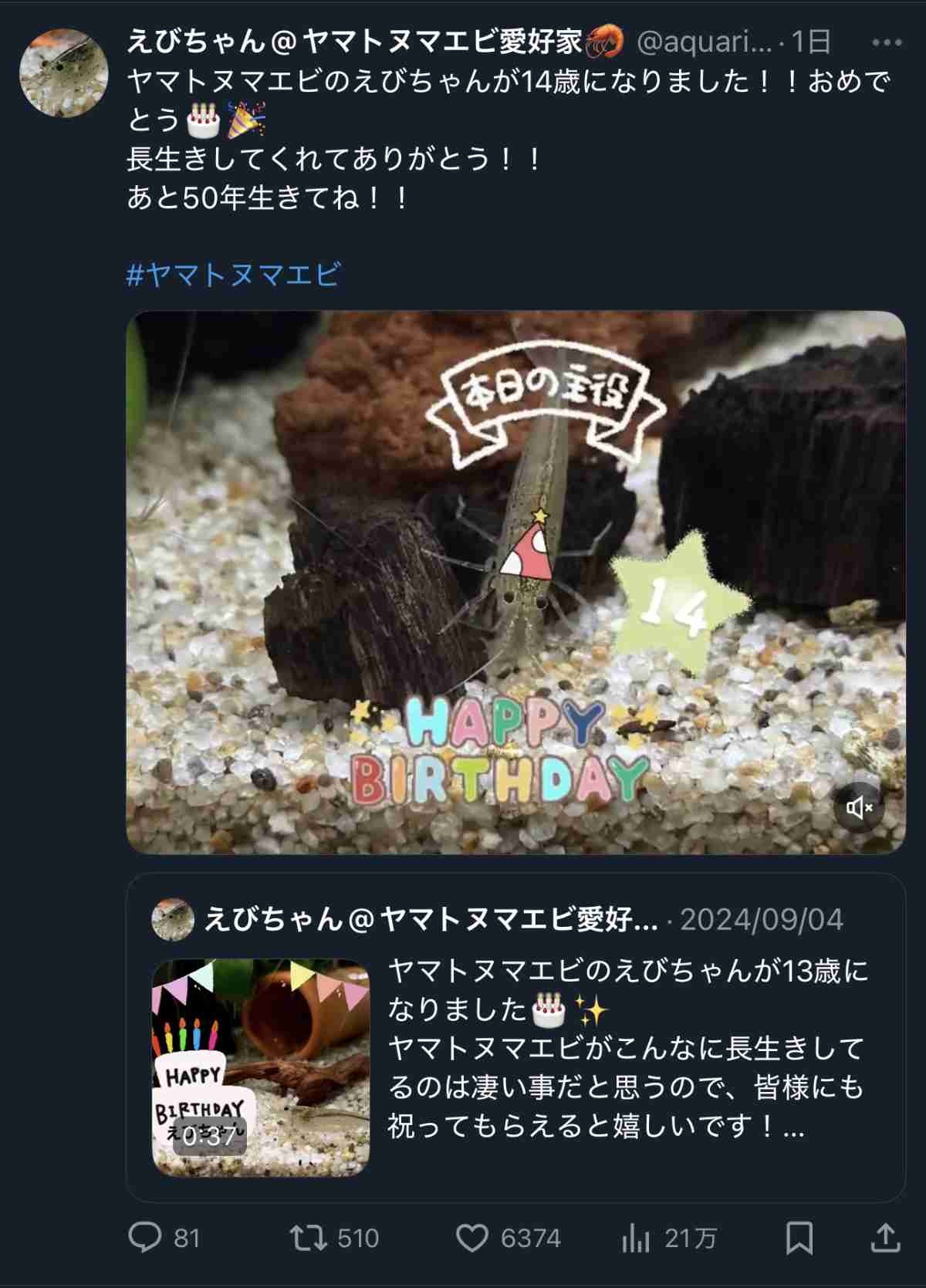Viewport: 926px width, 1288px height.
Task: Open the #ヤマトヌマエビ hashtag
Action: click(x=233, y=274)
